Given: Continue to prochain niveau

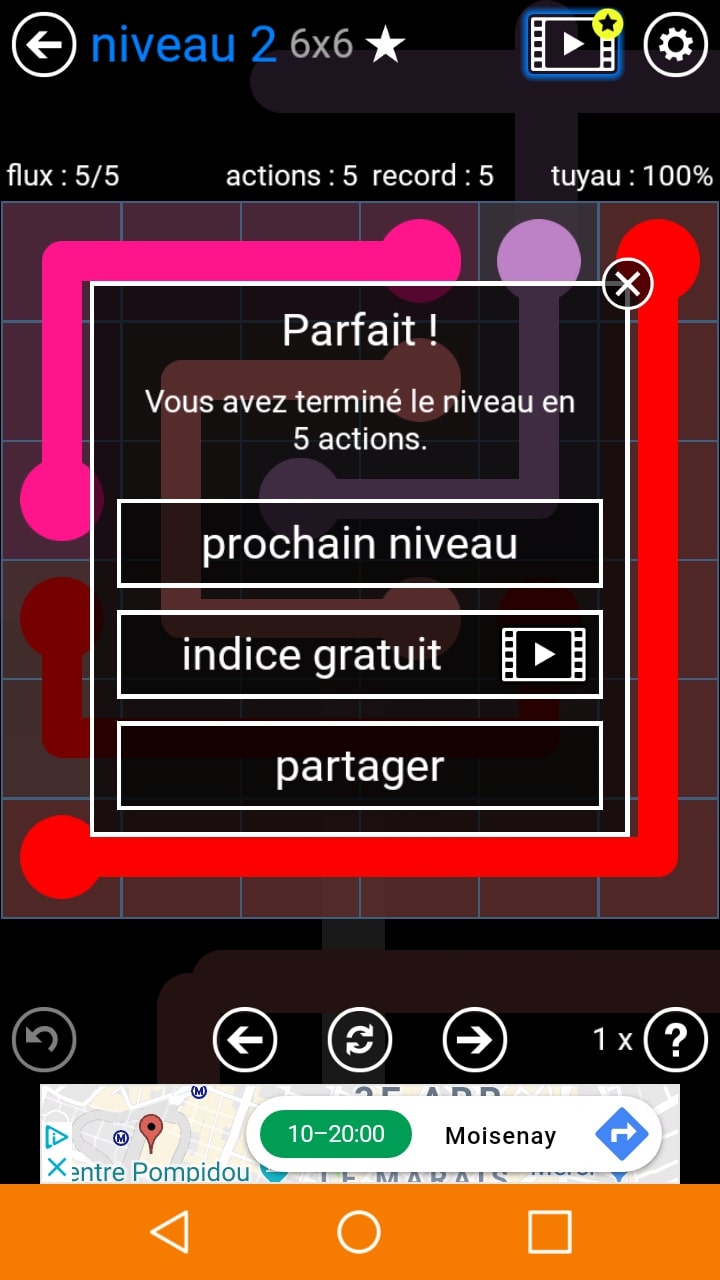Looking at the screenshot, I should click(360, 544).
